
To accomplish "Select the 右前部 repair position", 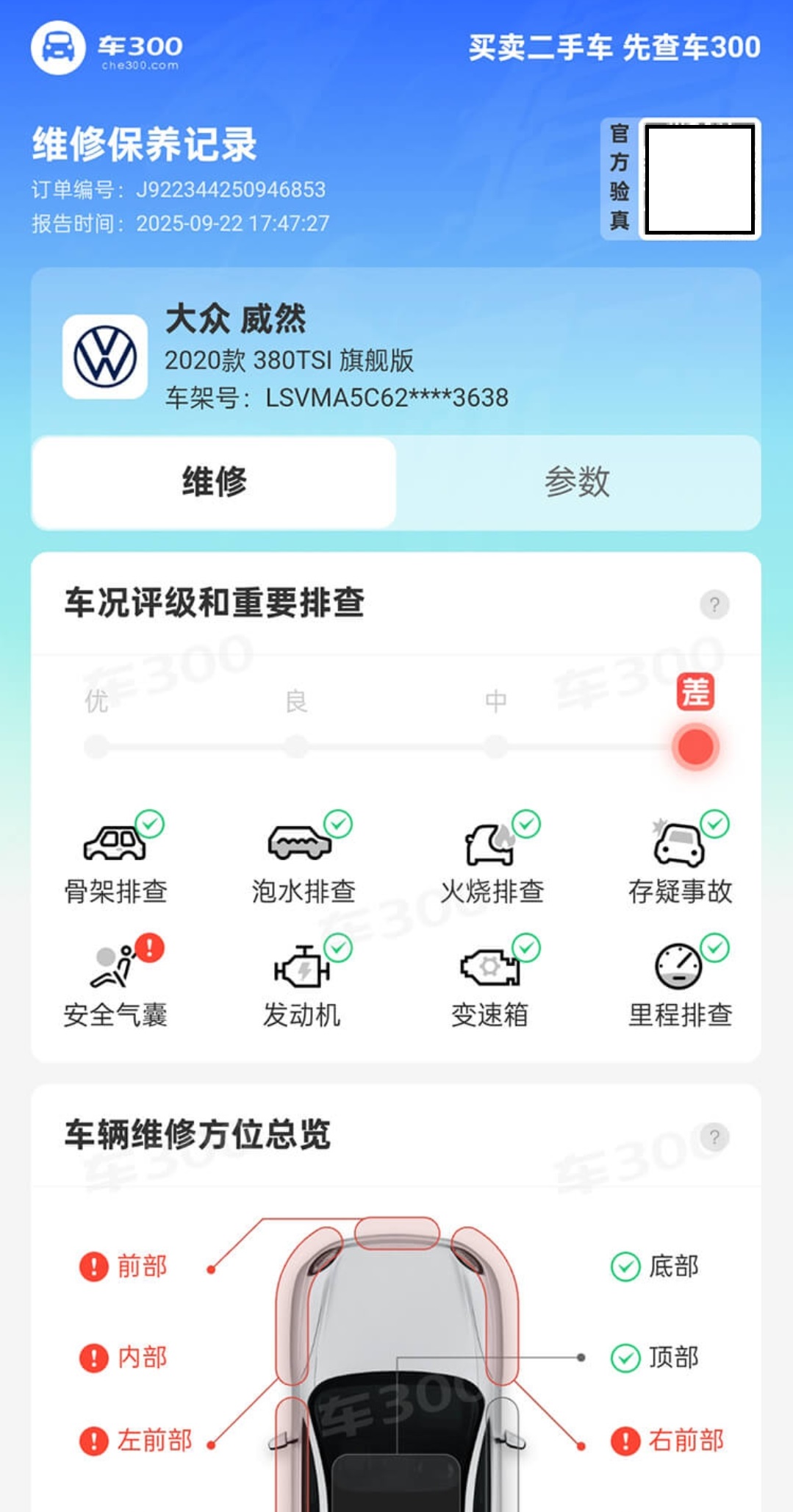I will coord(667,1440).
